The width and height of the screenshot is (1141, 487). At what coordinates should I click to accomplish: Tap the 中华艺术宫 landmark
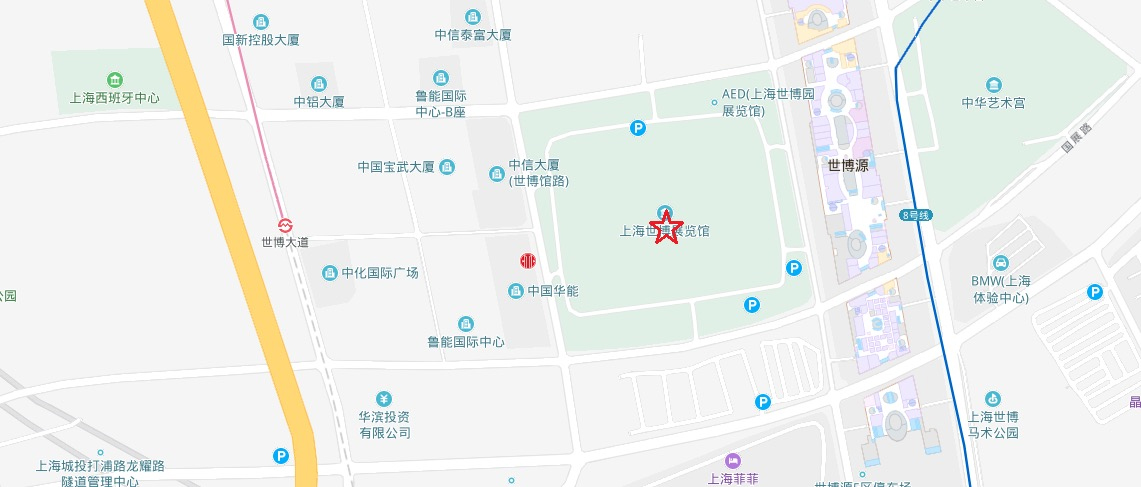[993, 85]
